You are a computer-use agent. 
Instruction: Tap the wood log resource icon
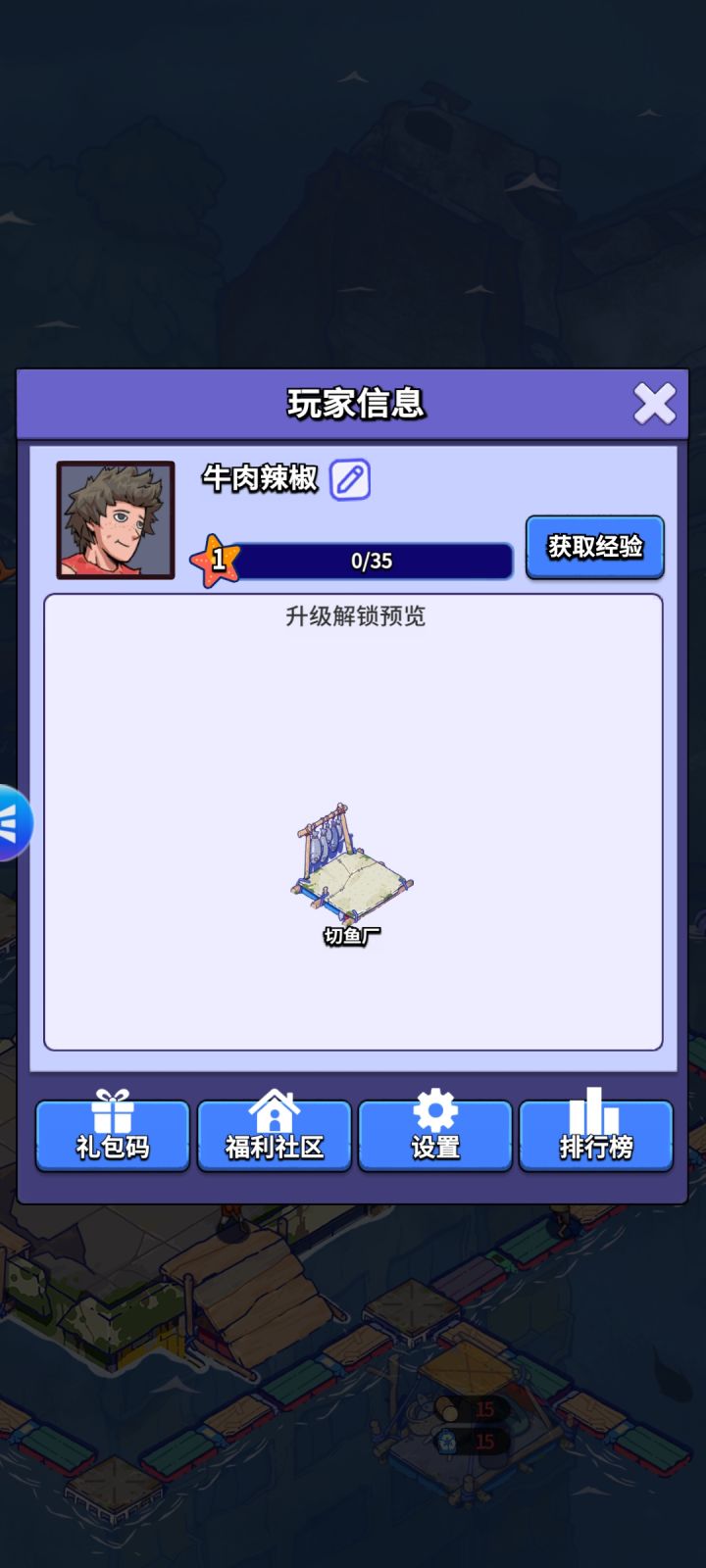pyautogui.click(x=446, y=1406)
